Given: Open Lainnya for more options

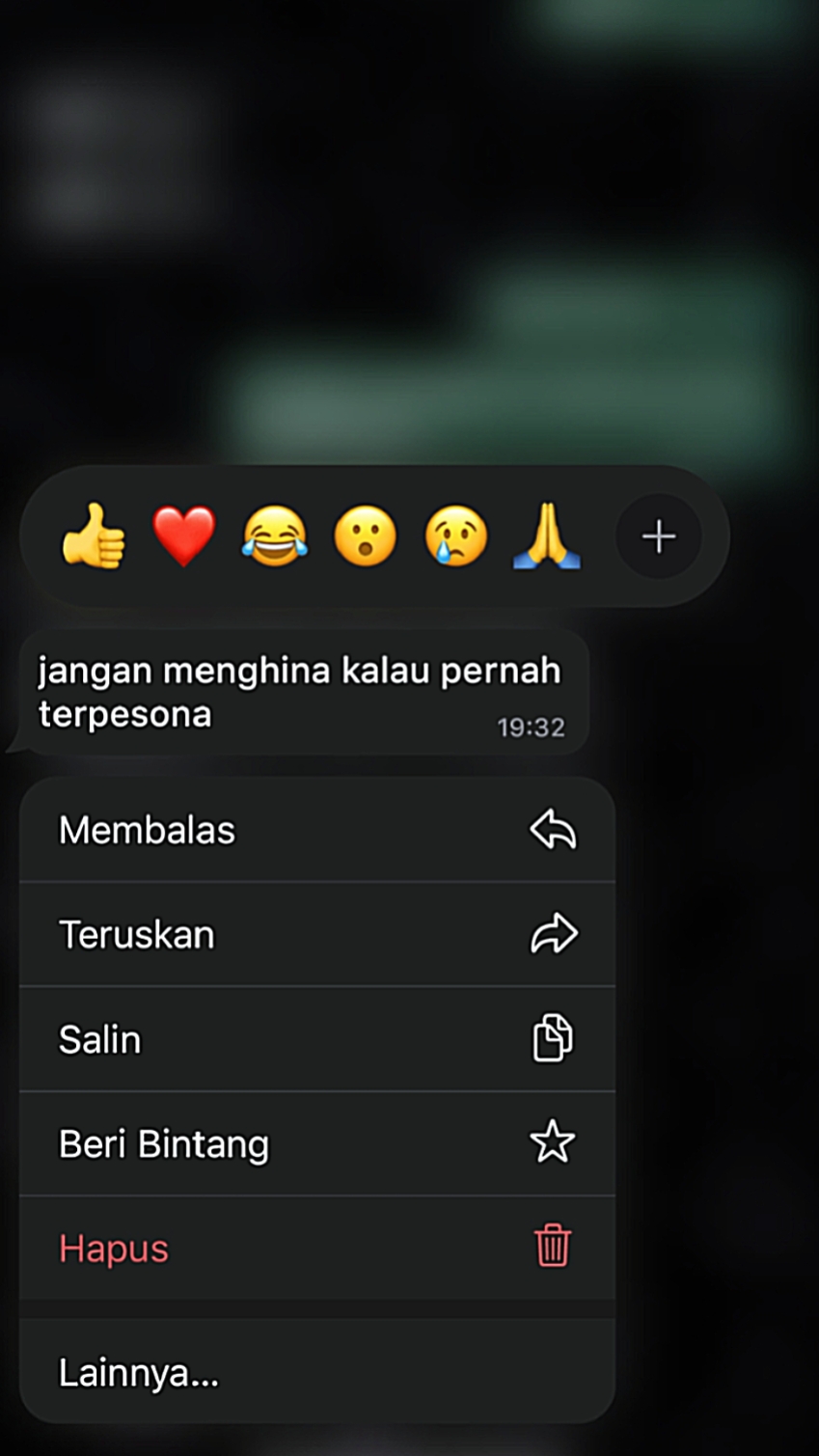Looking at the screenshot, I should coord(317,1371).
